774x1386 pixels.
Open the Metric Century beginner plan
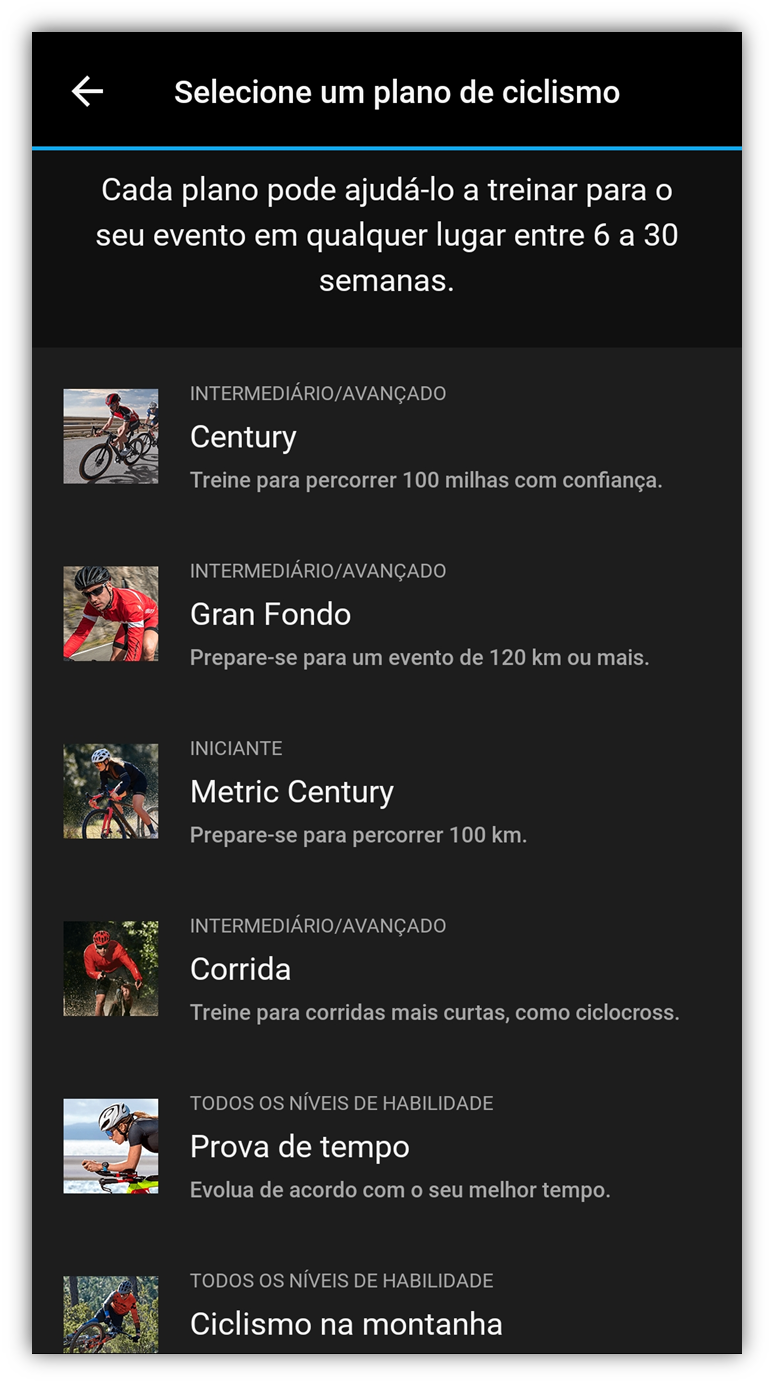292,791
